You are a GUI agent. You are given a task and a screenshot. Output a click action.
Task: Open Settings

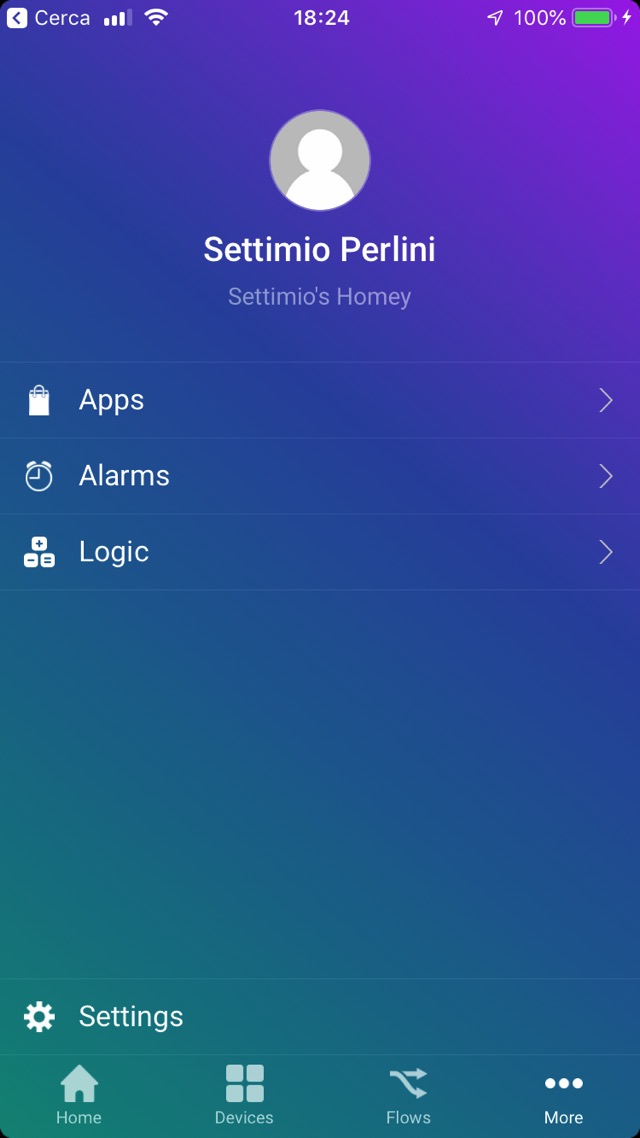click(x=130, y=1017)
